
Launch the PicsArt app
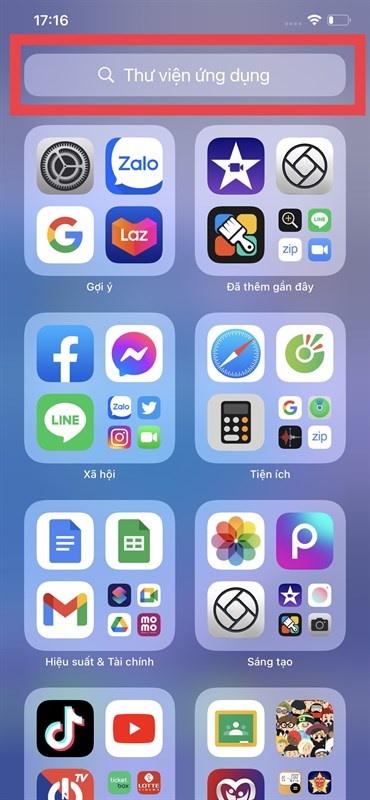[x=305, y=541]
